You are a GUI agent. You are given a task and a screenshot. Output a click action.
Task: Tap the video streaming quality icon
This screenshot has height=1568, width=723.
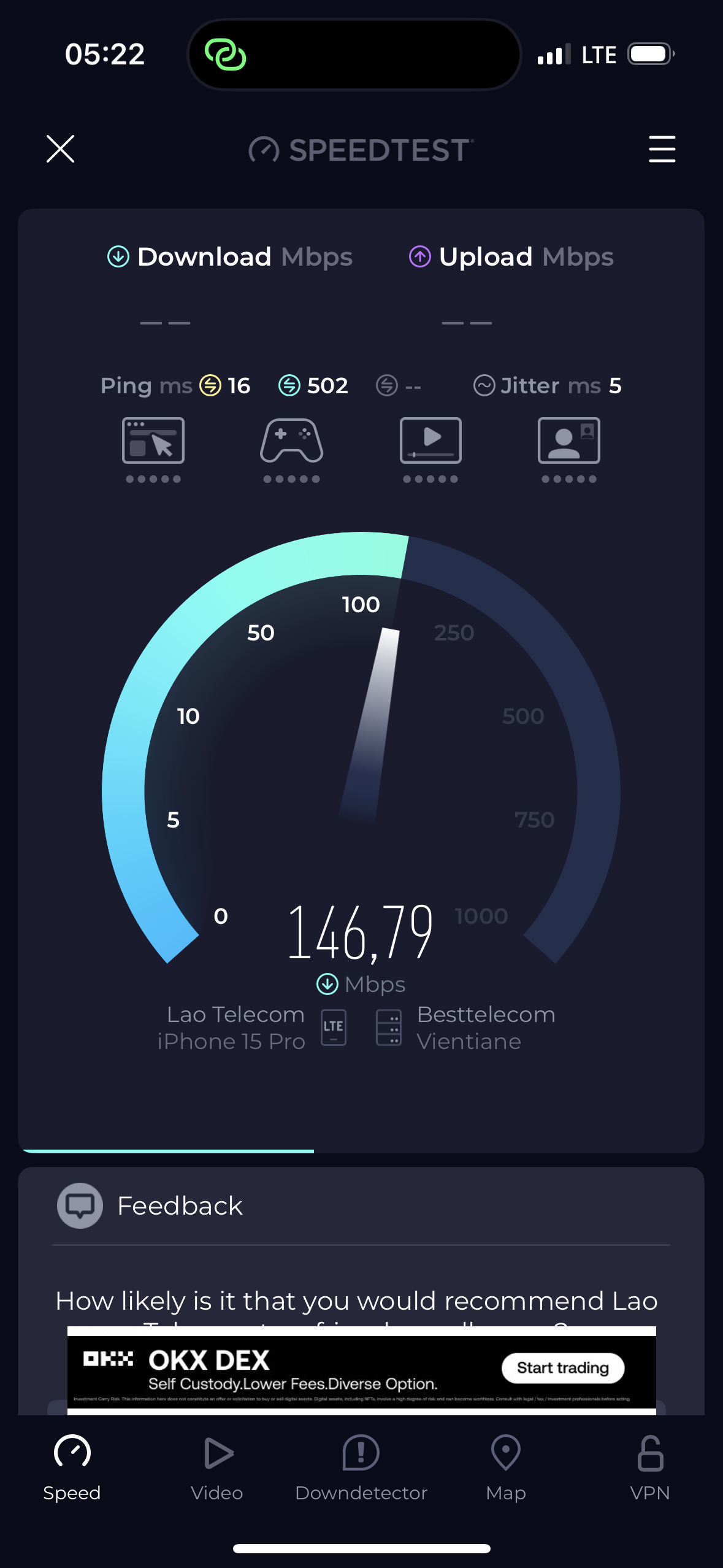[x=430, y=450]
